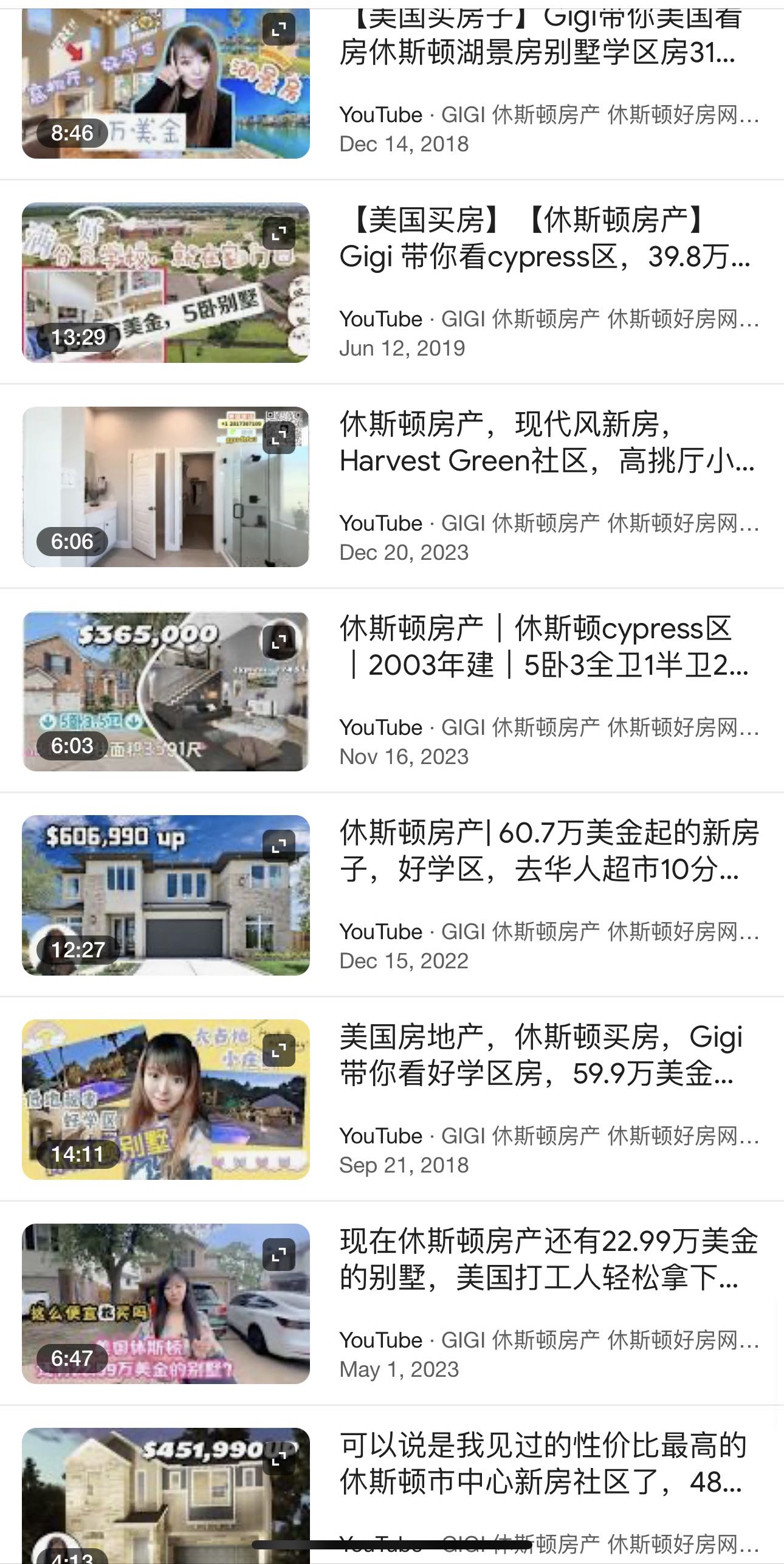Expand thumbnail of the 6:47 video
Screen dimensions: 784x1564
click(278, 1255)
